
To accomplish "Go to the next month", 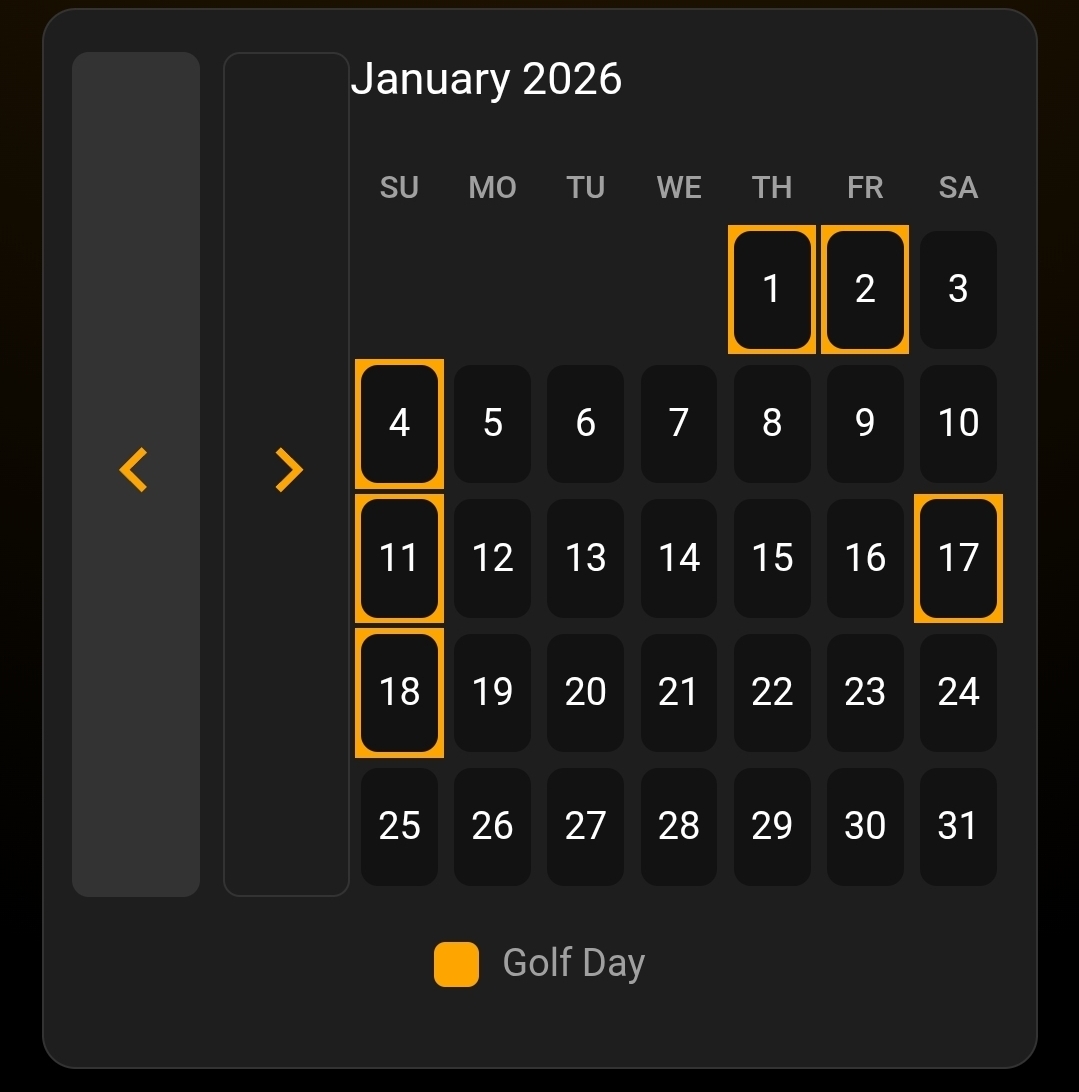I will click(287, 471).
